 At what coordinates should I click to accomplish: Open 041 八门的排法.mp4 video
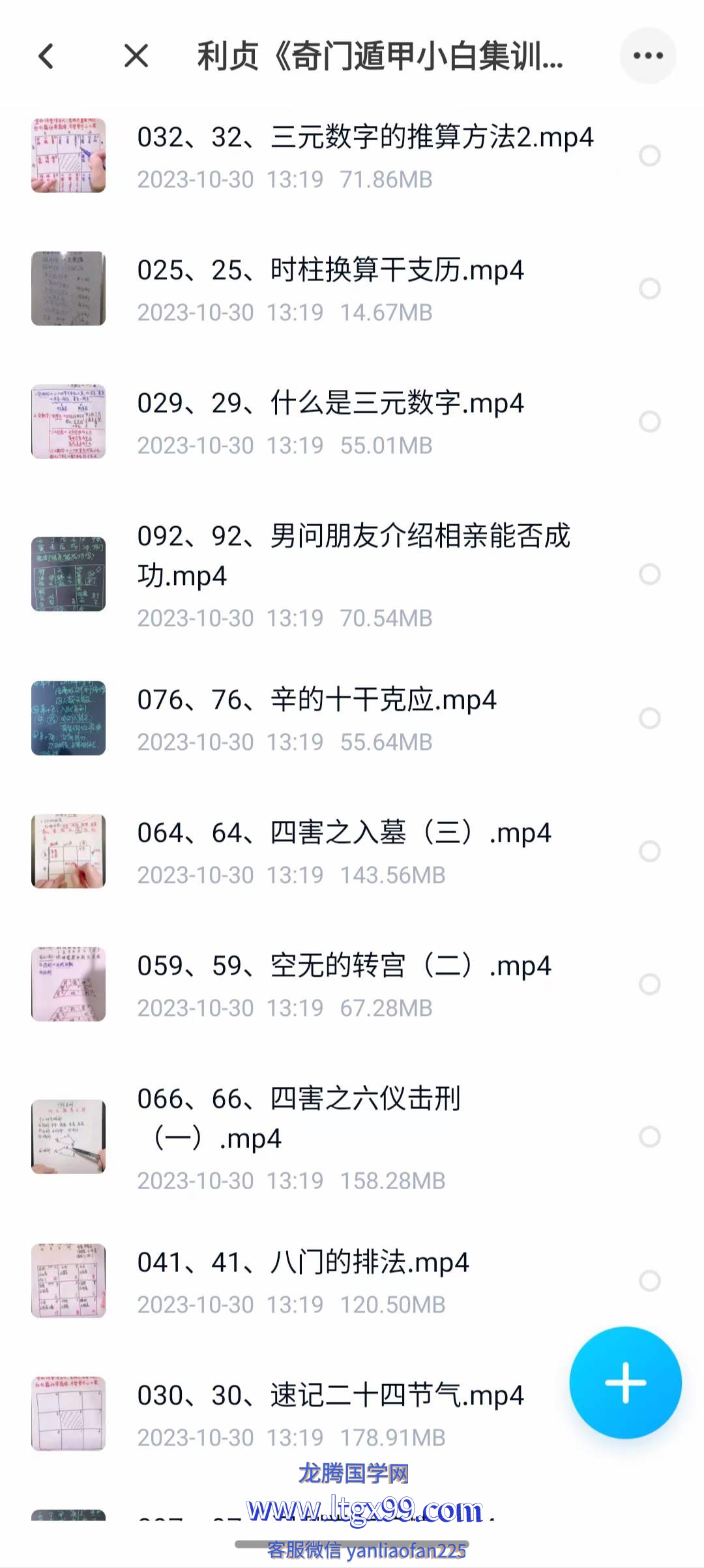click(x=302, y=1263)
